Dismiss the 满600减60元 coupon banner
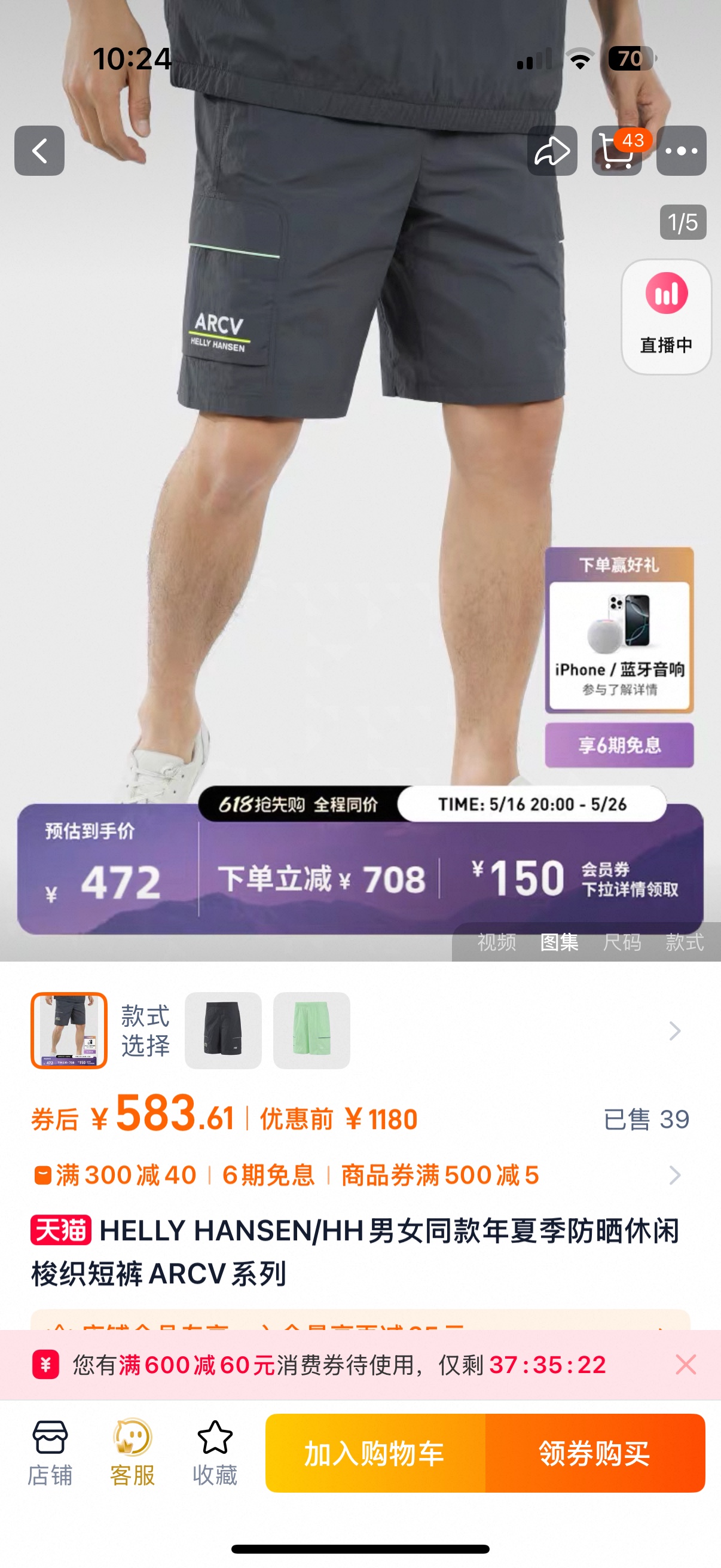721x1568 pixels. 686,1365
